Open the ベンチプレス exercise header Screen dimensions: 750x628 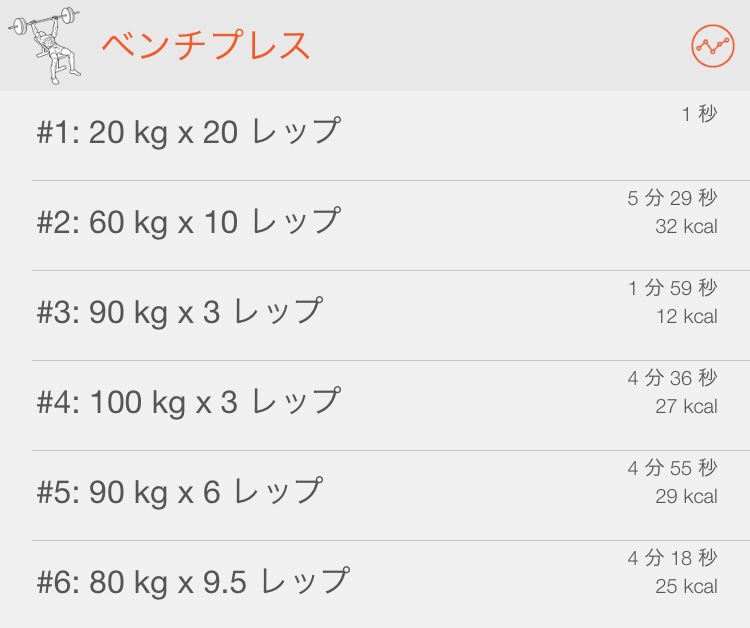(x=206, y=46)
